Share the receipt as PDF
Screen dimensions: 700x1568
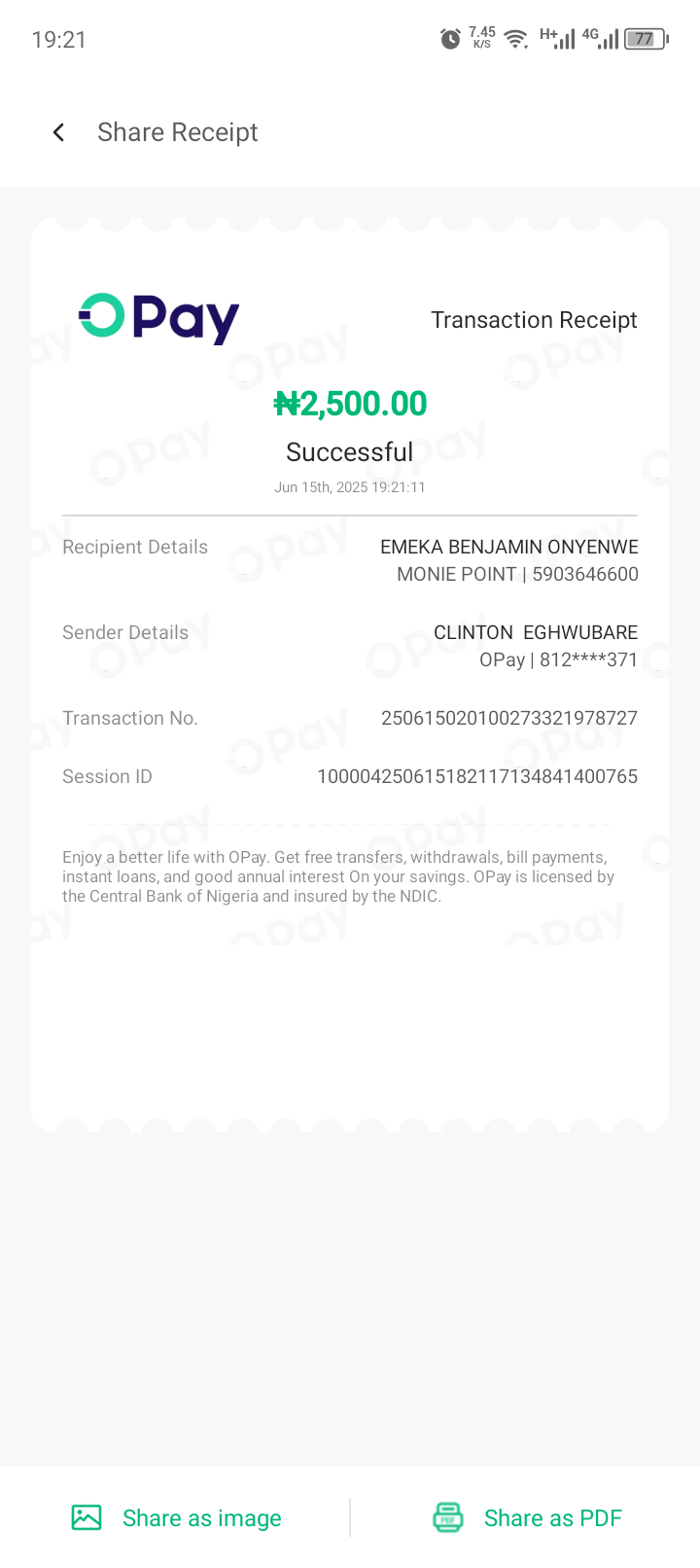pos(527,1517)
